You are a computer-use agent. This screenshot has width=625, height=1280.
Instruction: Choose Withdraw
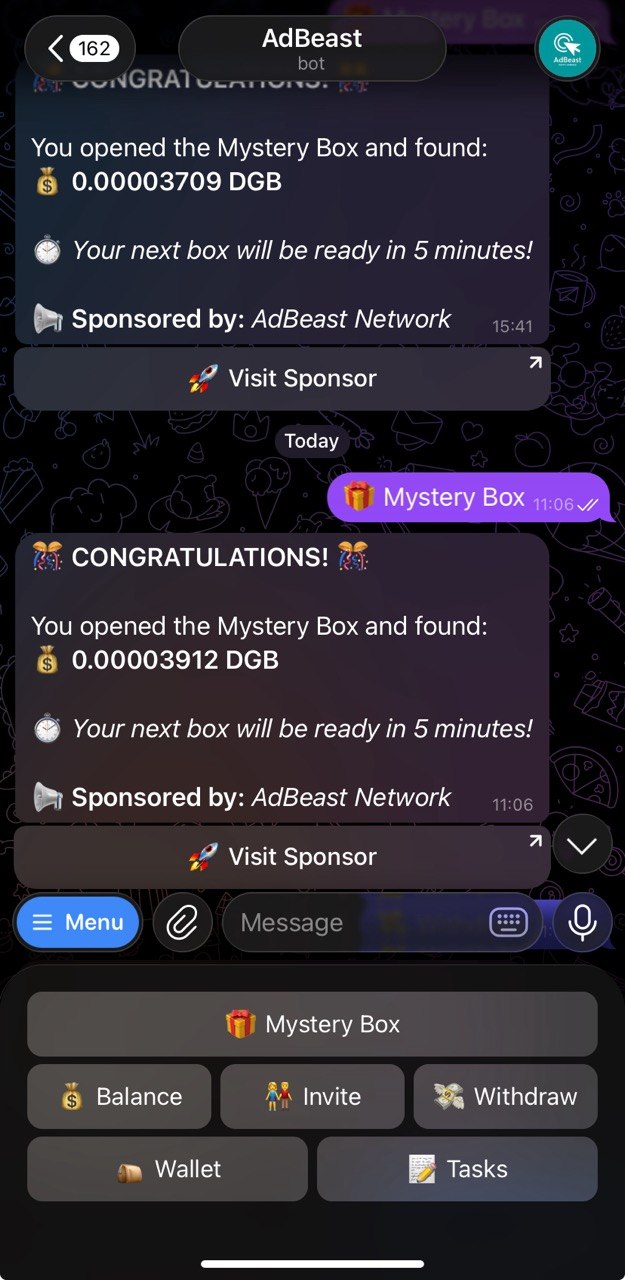click(x=505, y=1097)
